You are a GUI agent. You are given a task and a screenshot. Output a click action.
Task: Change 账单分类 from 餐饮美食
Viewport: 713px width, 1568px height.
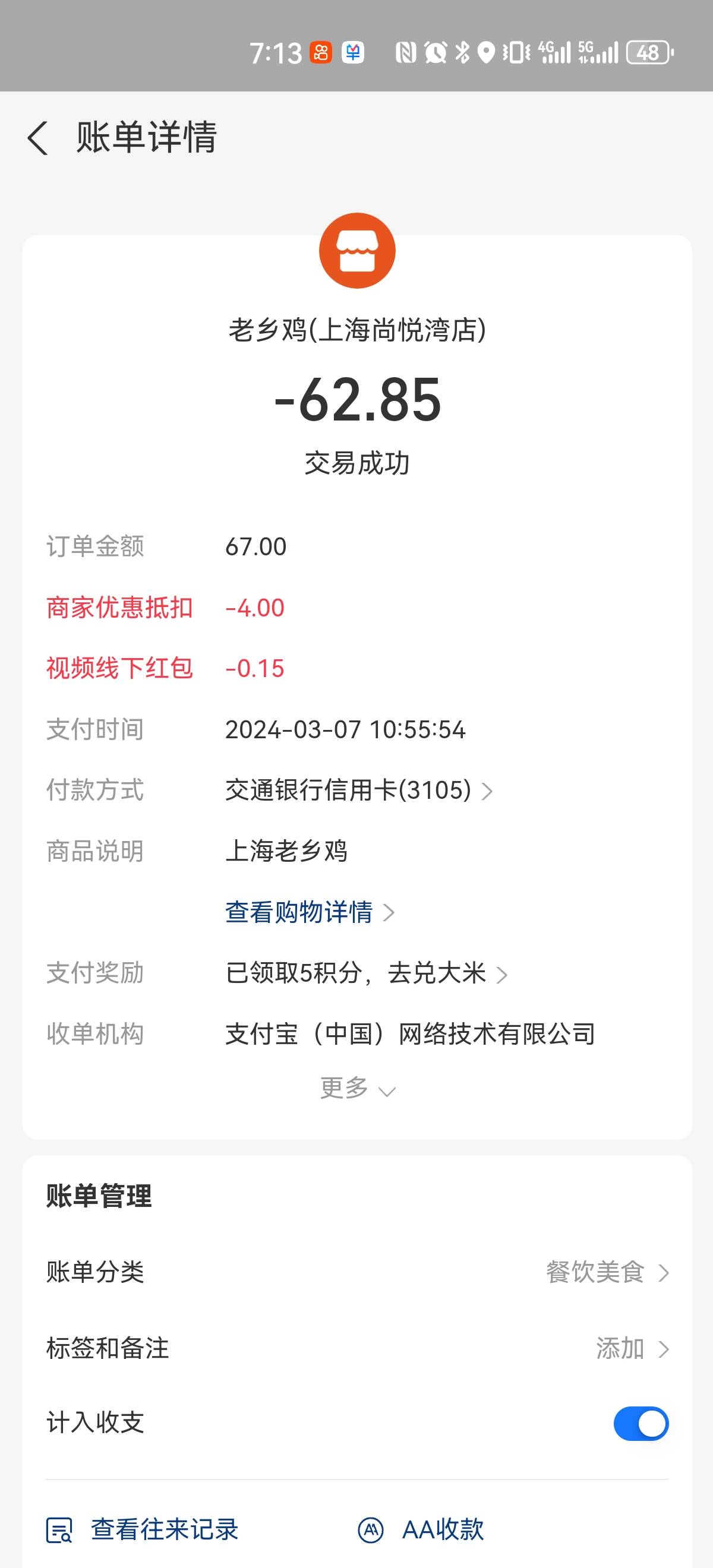tap(358, 1272)
